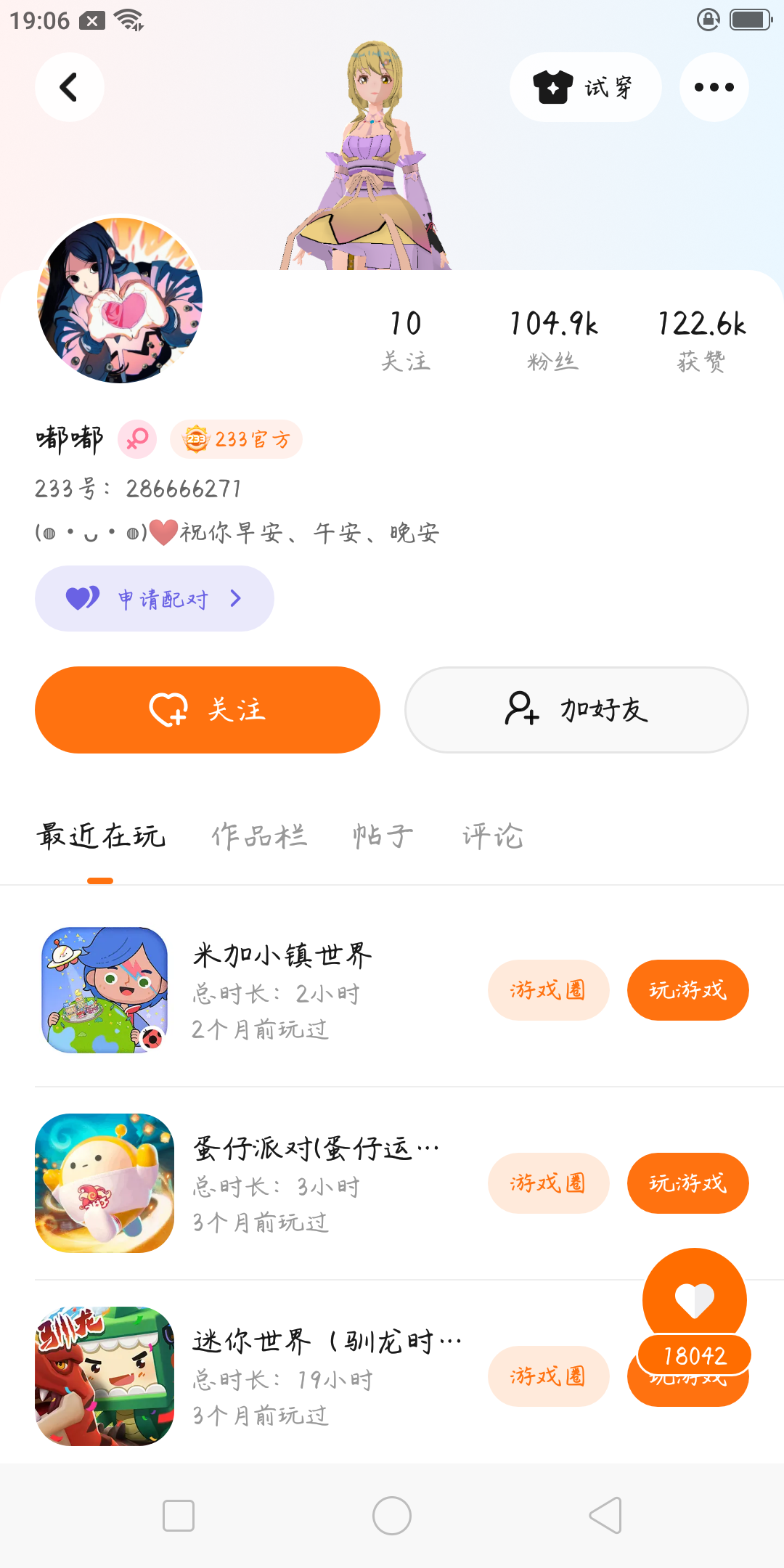The image size is (784, 1568).
Task: Go back using the top-left arrow
Action: 69,87
